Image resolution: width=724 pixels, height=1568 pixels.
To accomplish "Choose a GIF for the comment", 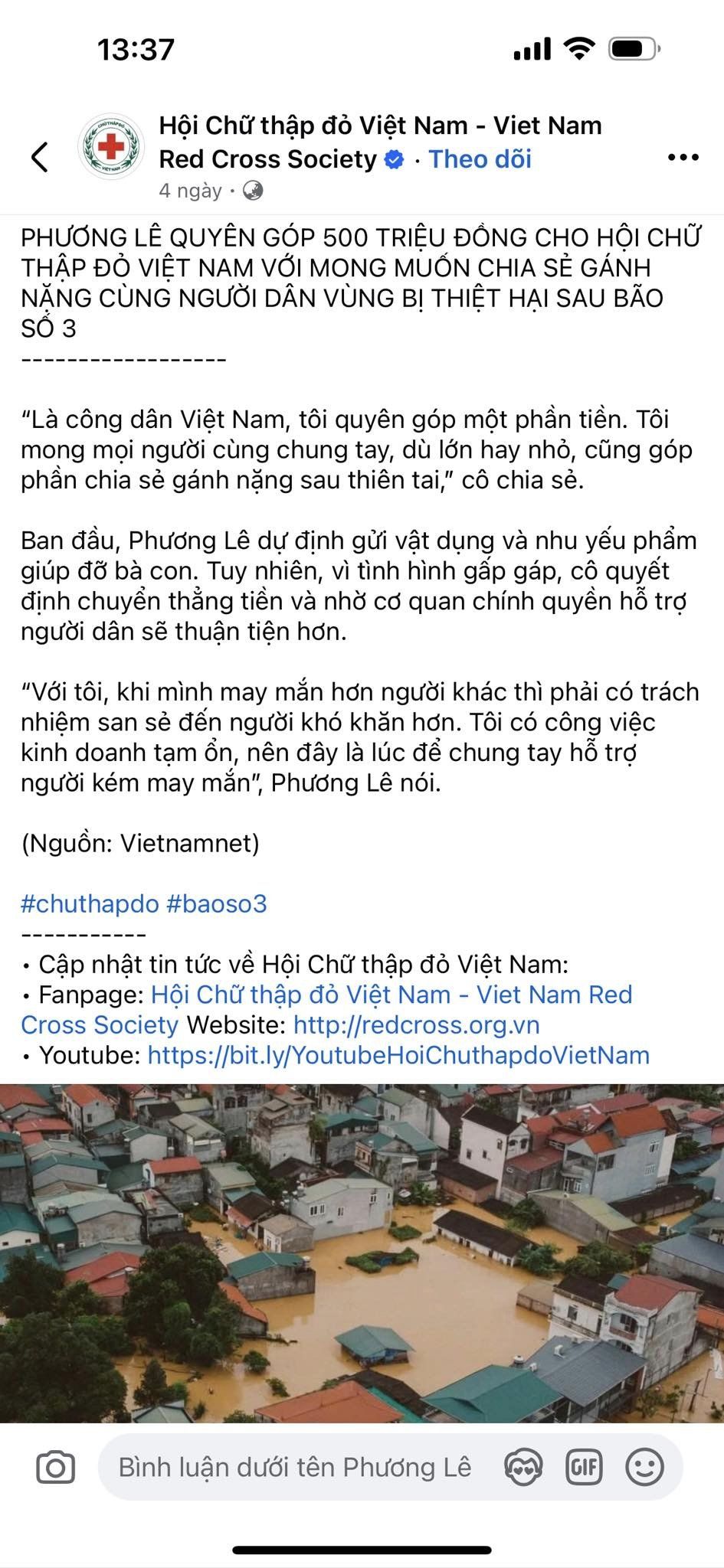I will [583, 1467].
